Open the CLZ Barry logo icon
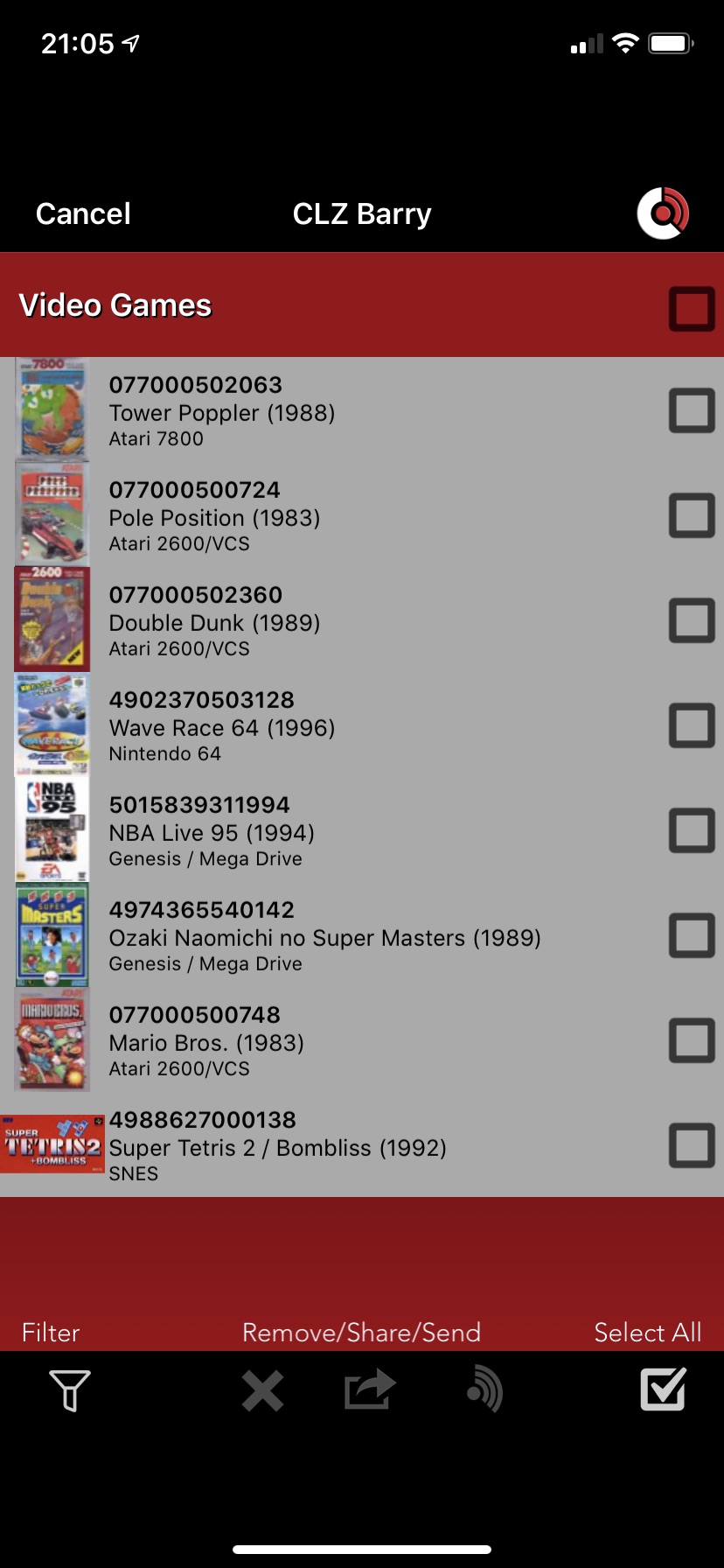This screenshot has width=724, height=1568. pyautogui.click(x=663, y=213)
